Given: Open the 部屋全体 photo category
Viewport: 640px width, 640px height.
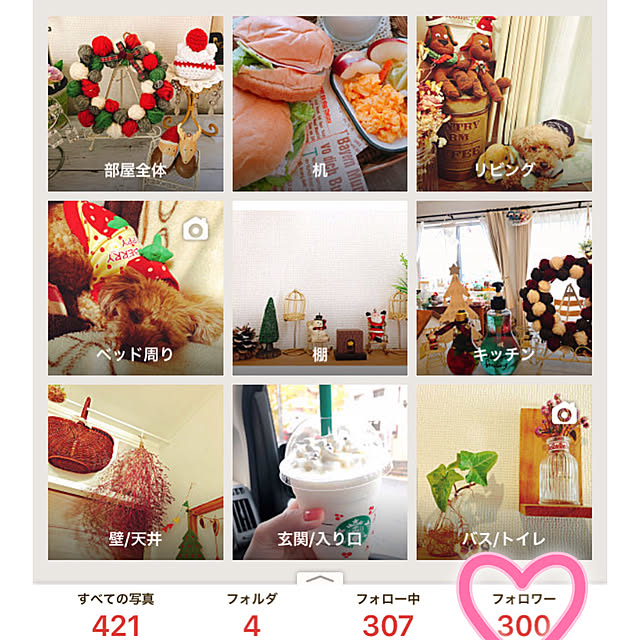Looking at the screenshot, I should (x=135, y=103).
